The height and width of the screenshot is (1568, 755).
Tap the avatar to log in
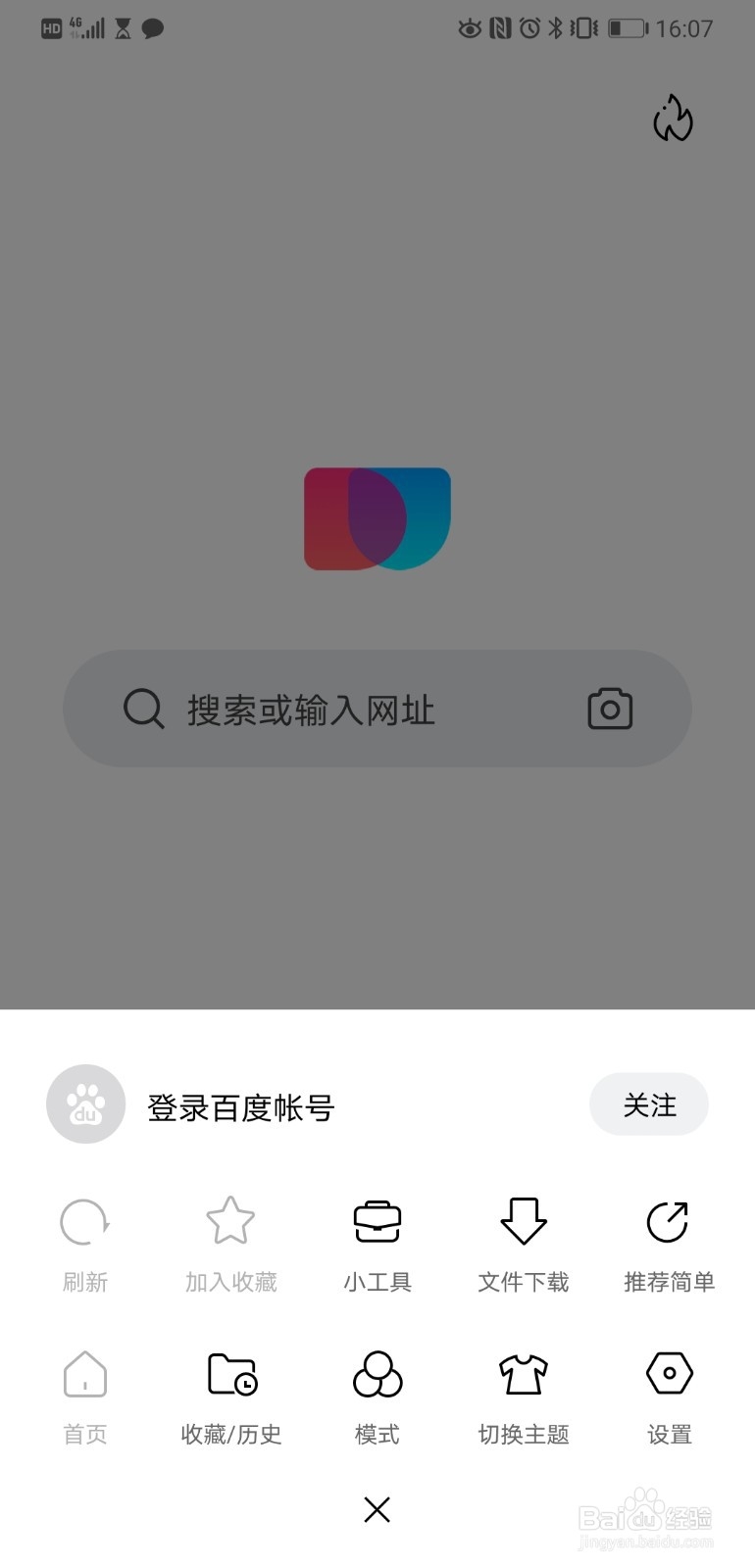(x=85, y=1104)
